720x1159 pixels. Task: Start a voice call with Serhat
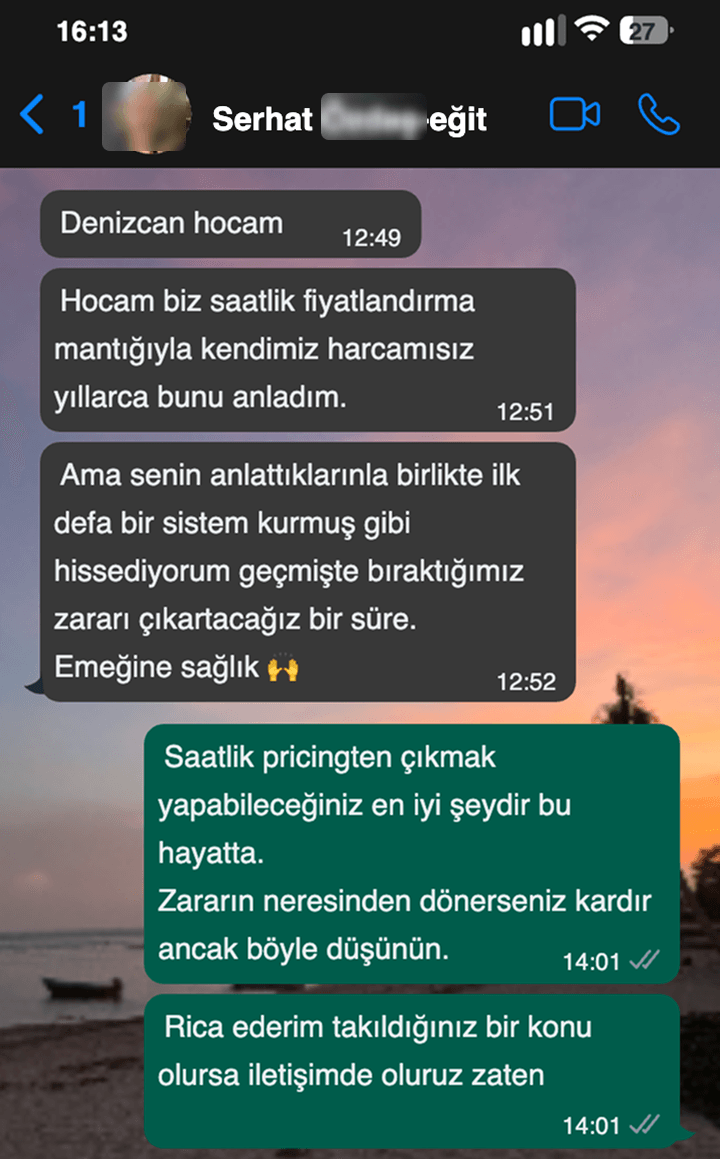pyautogui.click(x=658, y=116)
